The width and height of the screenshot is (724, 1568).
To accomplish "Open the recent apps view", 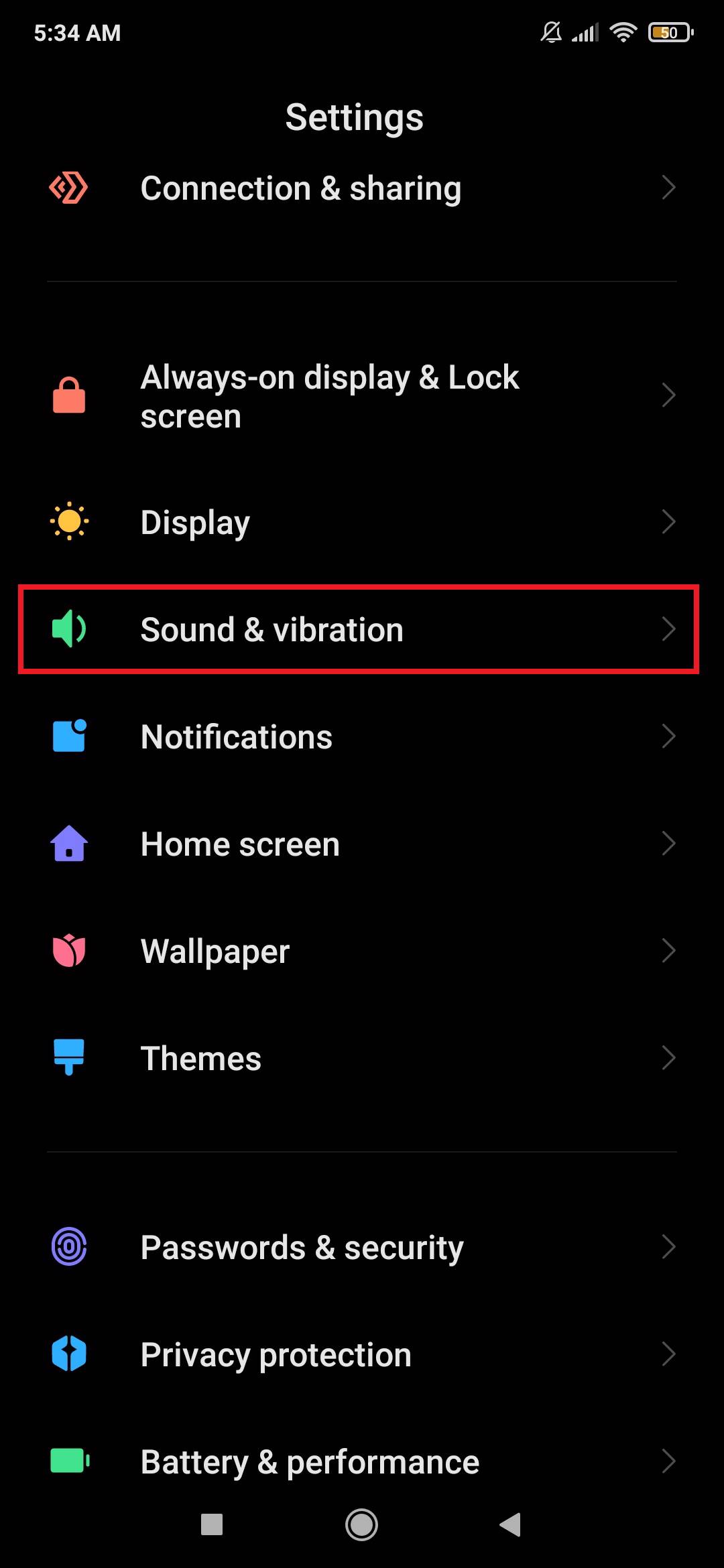I will 212,1525.
